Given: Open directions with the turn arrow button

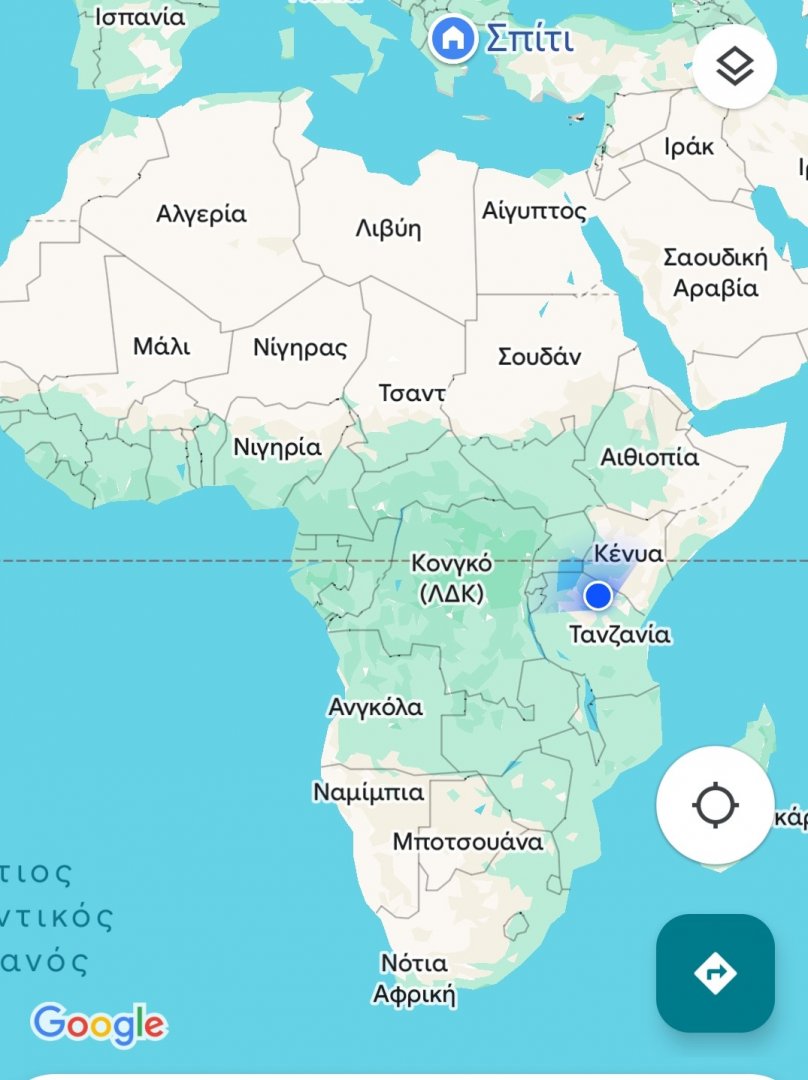Looking at the screenshot, I should coord(715,972).
